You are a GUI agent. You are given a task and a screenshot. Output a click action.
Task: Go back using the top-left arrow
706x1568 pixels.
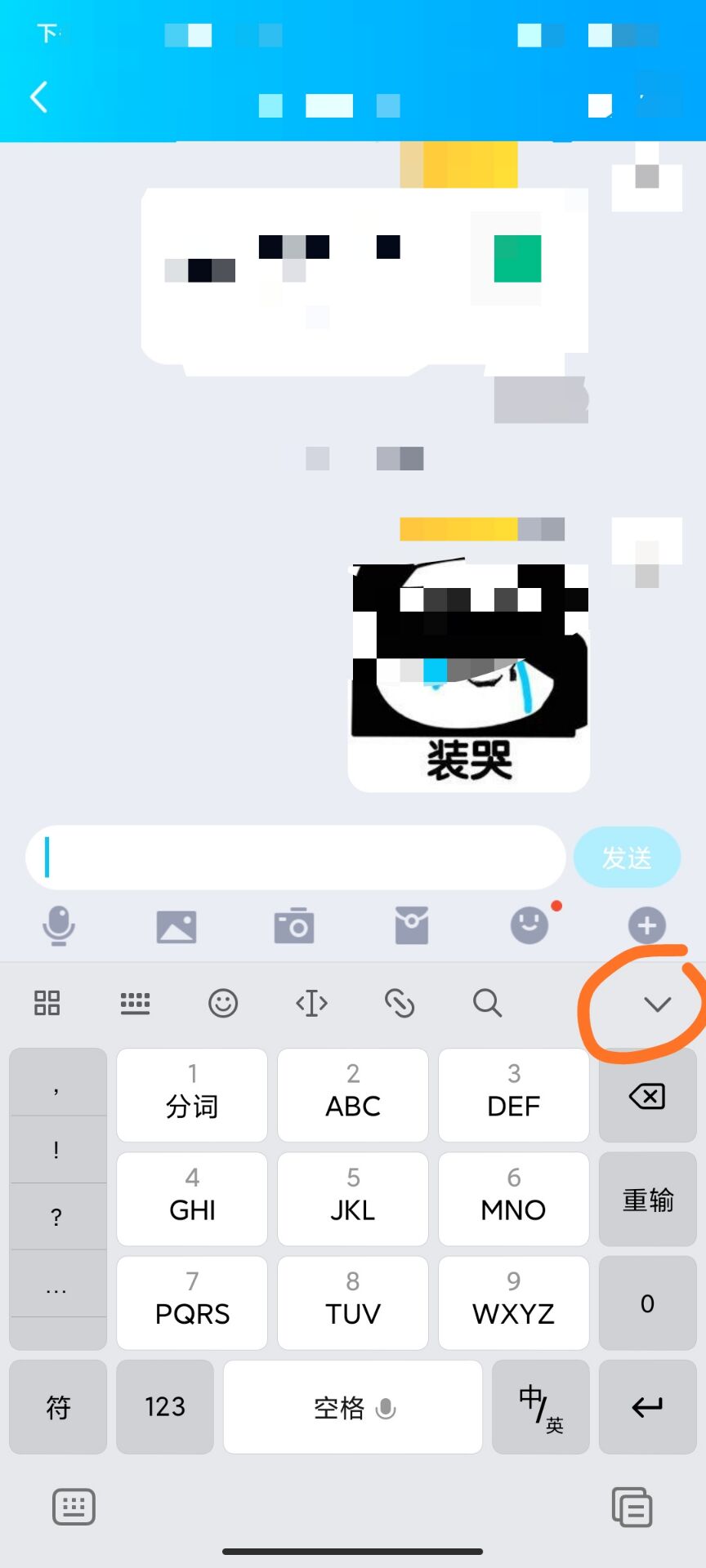(38, 97)
